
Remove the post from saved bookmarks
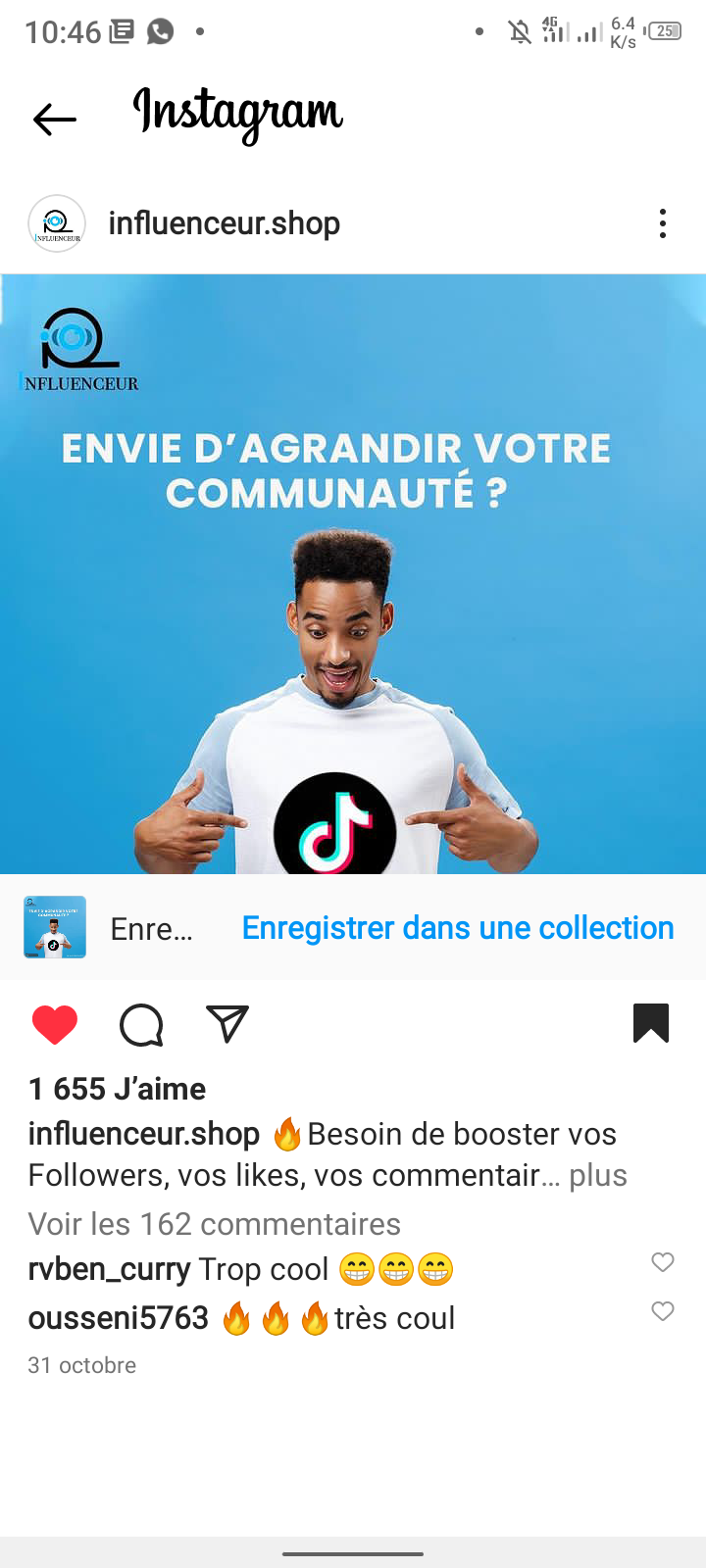(651, 1023)
